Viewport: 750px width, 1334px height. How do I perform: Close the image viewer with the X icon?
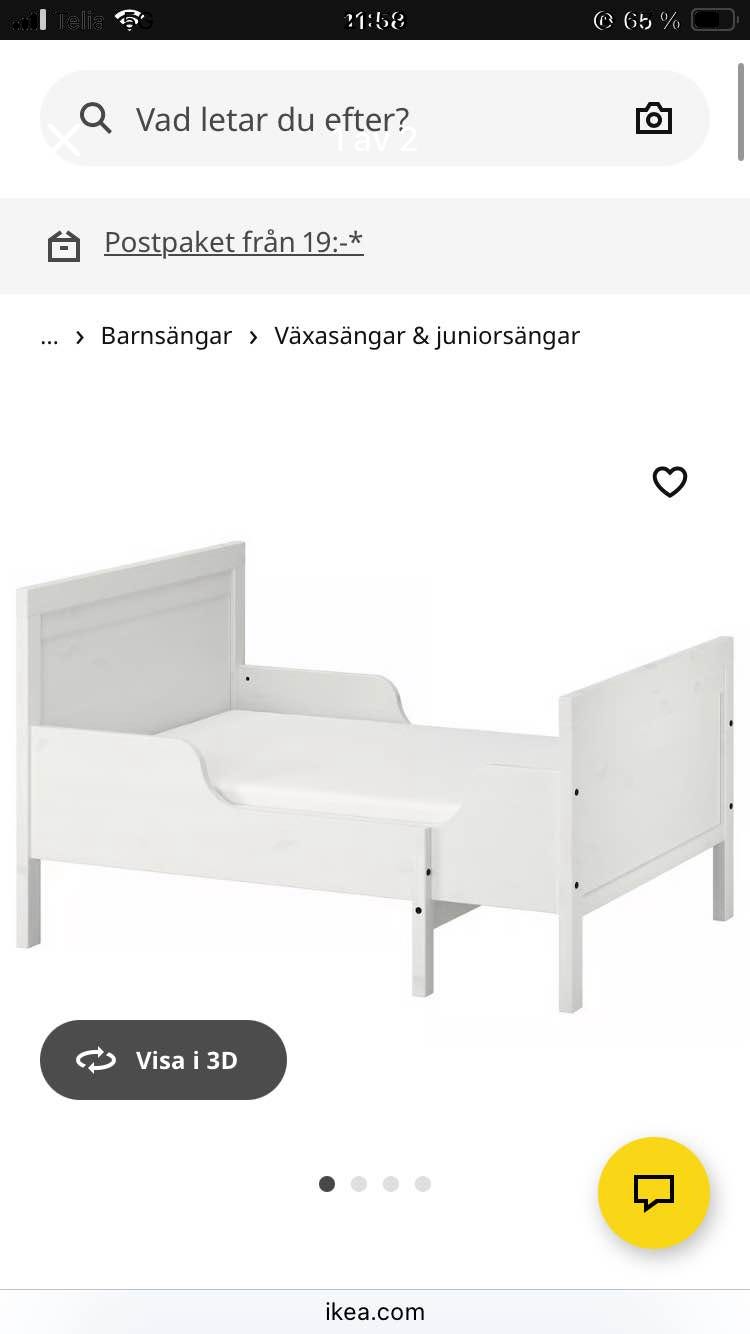tap(64, 140)
